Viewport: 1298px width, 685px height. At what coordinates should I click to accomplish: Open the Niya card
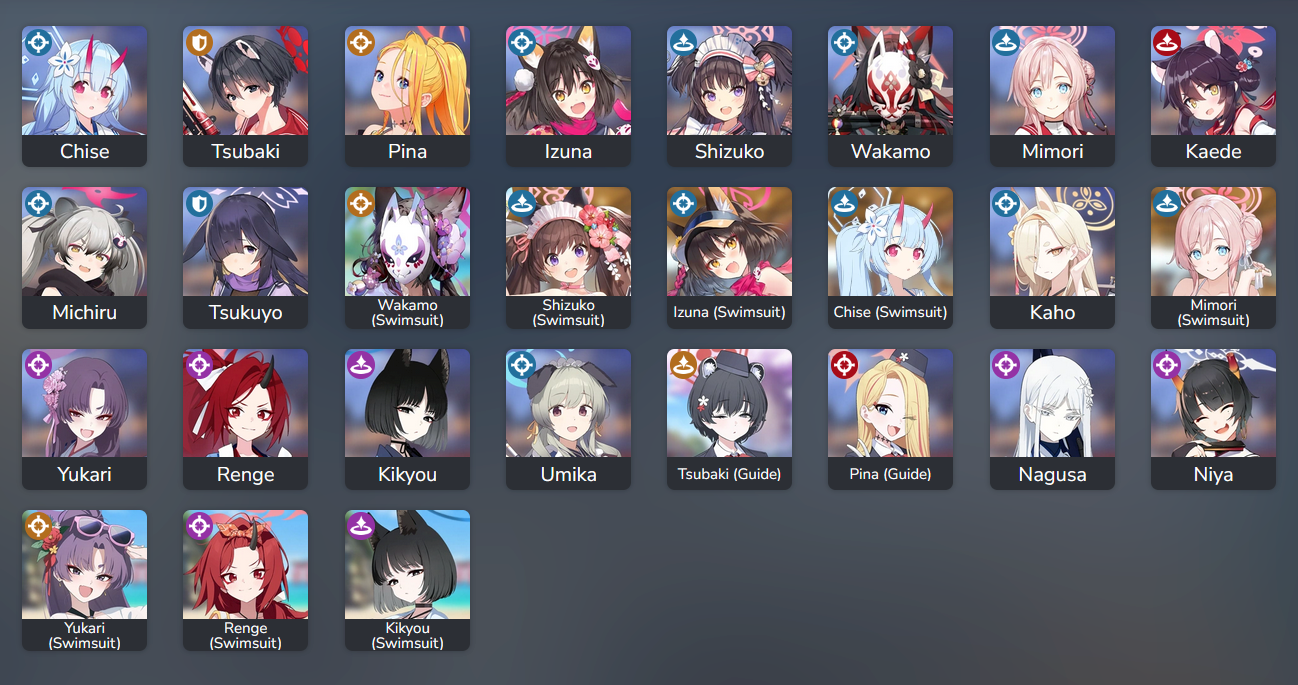(1213, 419)
